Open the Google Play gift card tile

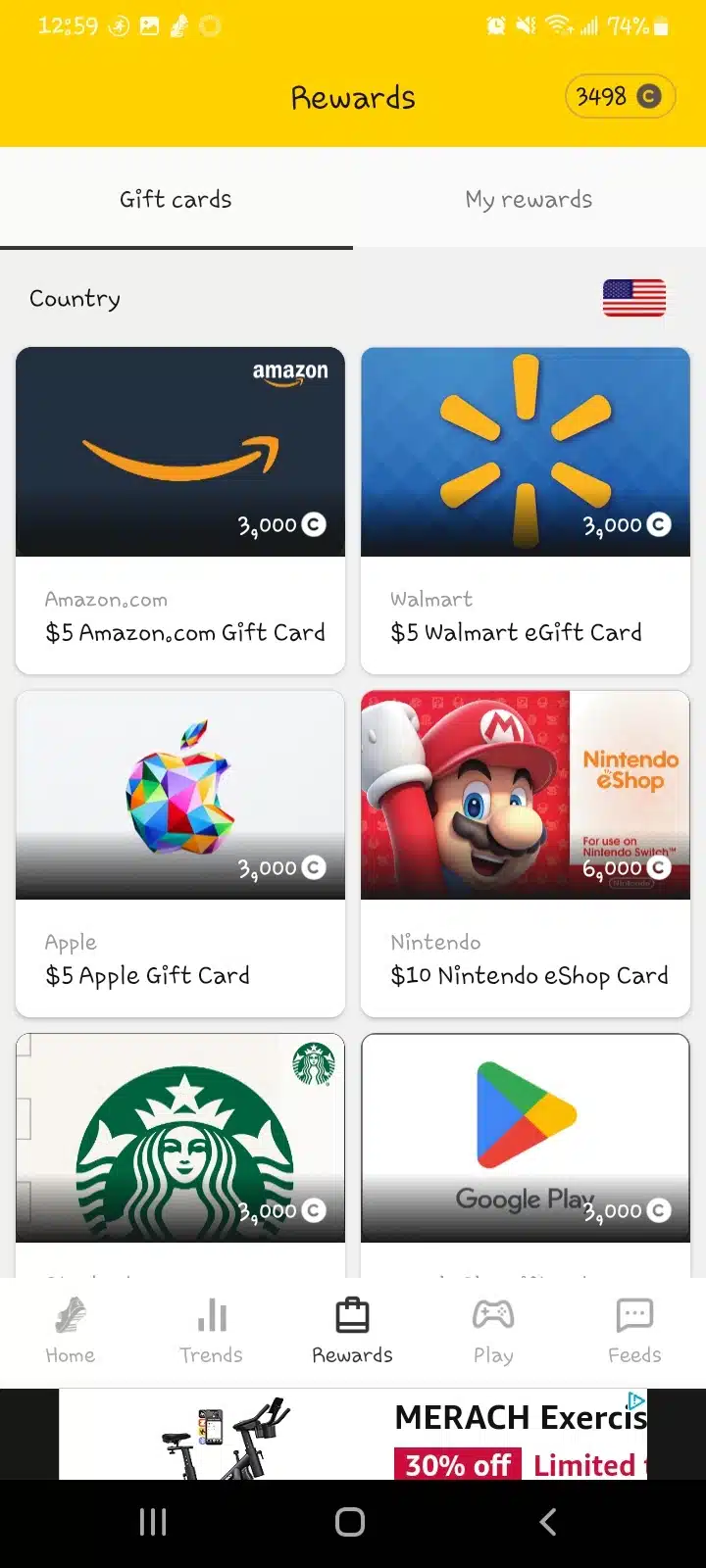coord(526,1147)
